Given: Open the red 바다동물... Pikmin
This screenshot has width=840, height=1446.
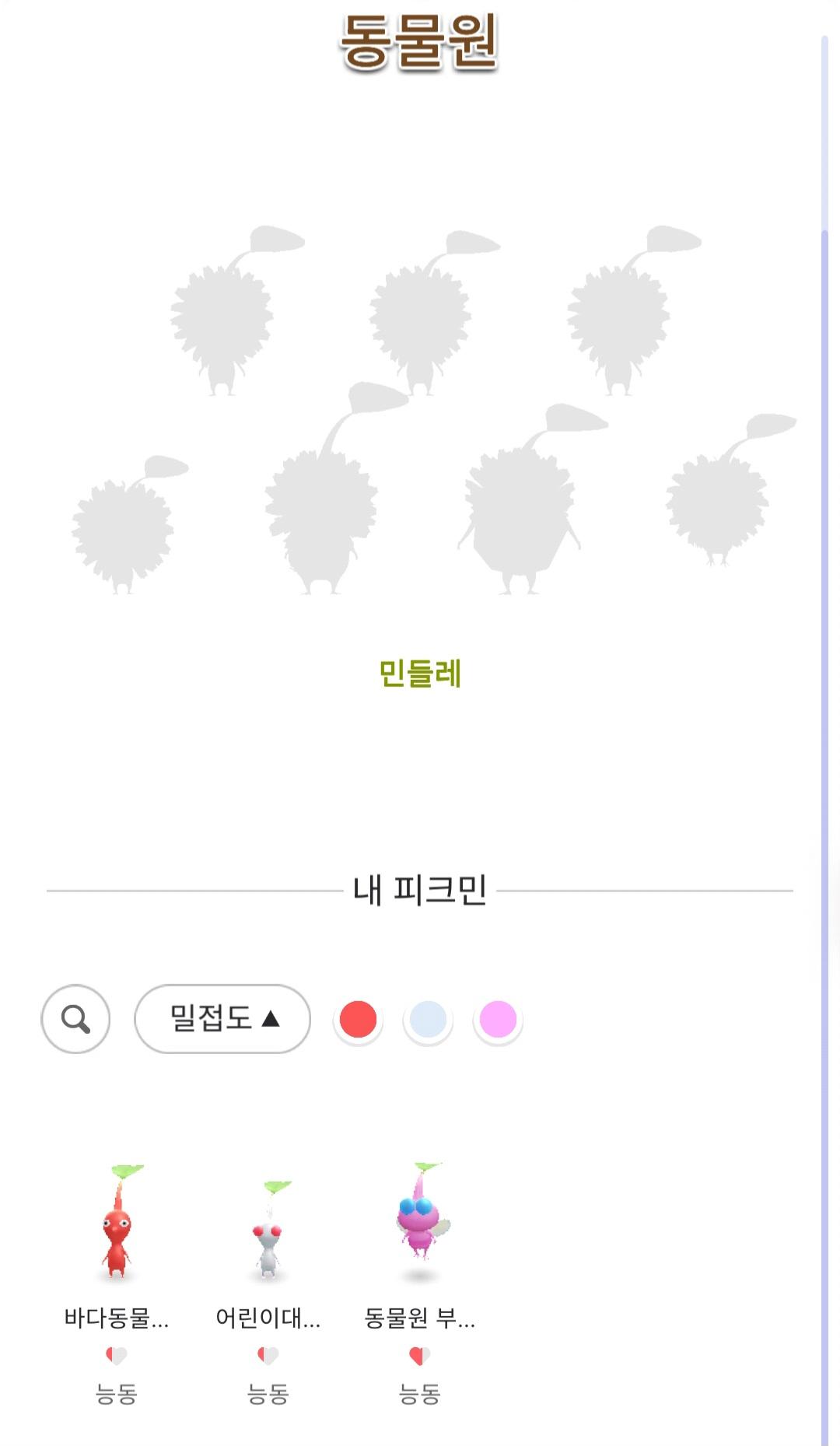Looking at the screenshot, I should [x=117, y=1229].
